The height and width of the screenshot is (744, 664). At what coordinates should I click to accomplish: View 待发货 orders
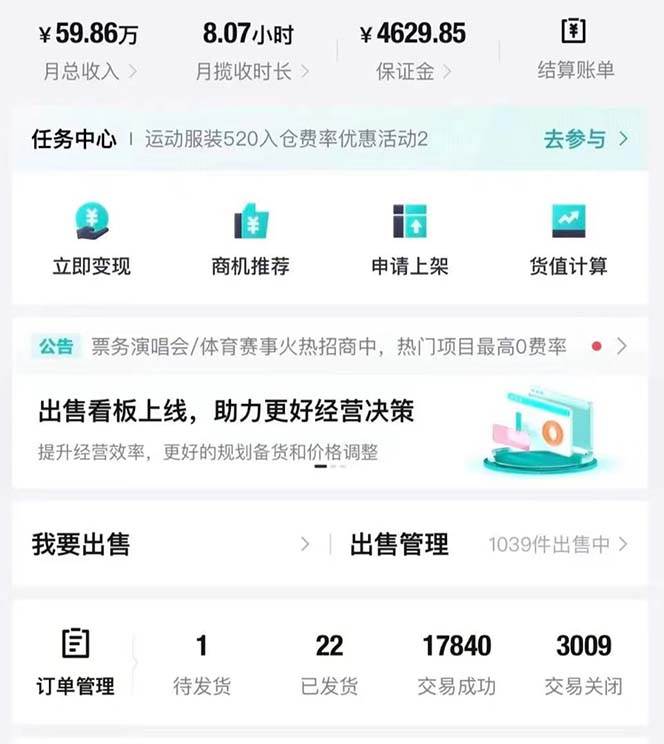point(202,662)
